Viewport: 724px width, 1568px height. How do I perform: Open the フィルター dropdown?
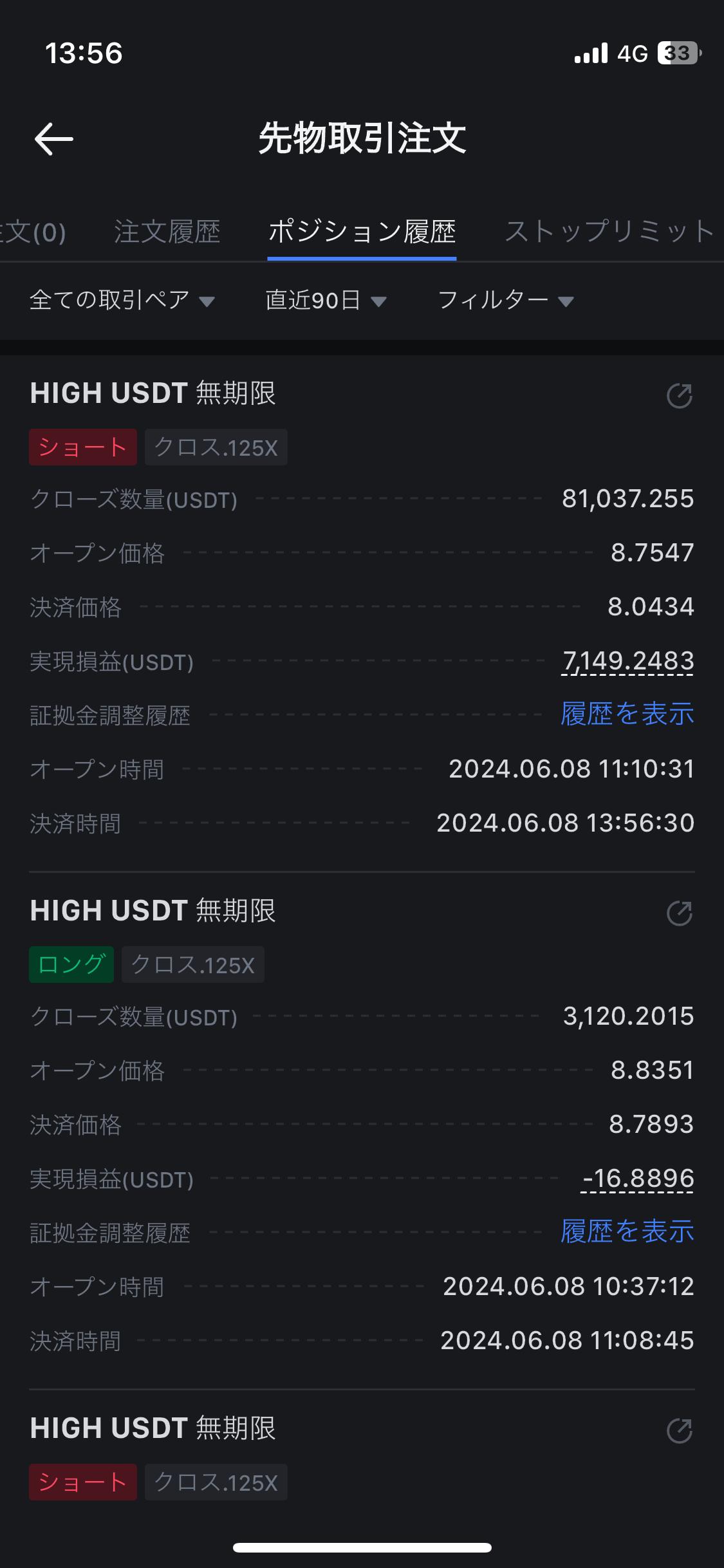tap(505, 300)
